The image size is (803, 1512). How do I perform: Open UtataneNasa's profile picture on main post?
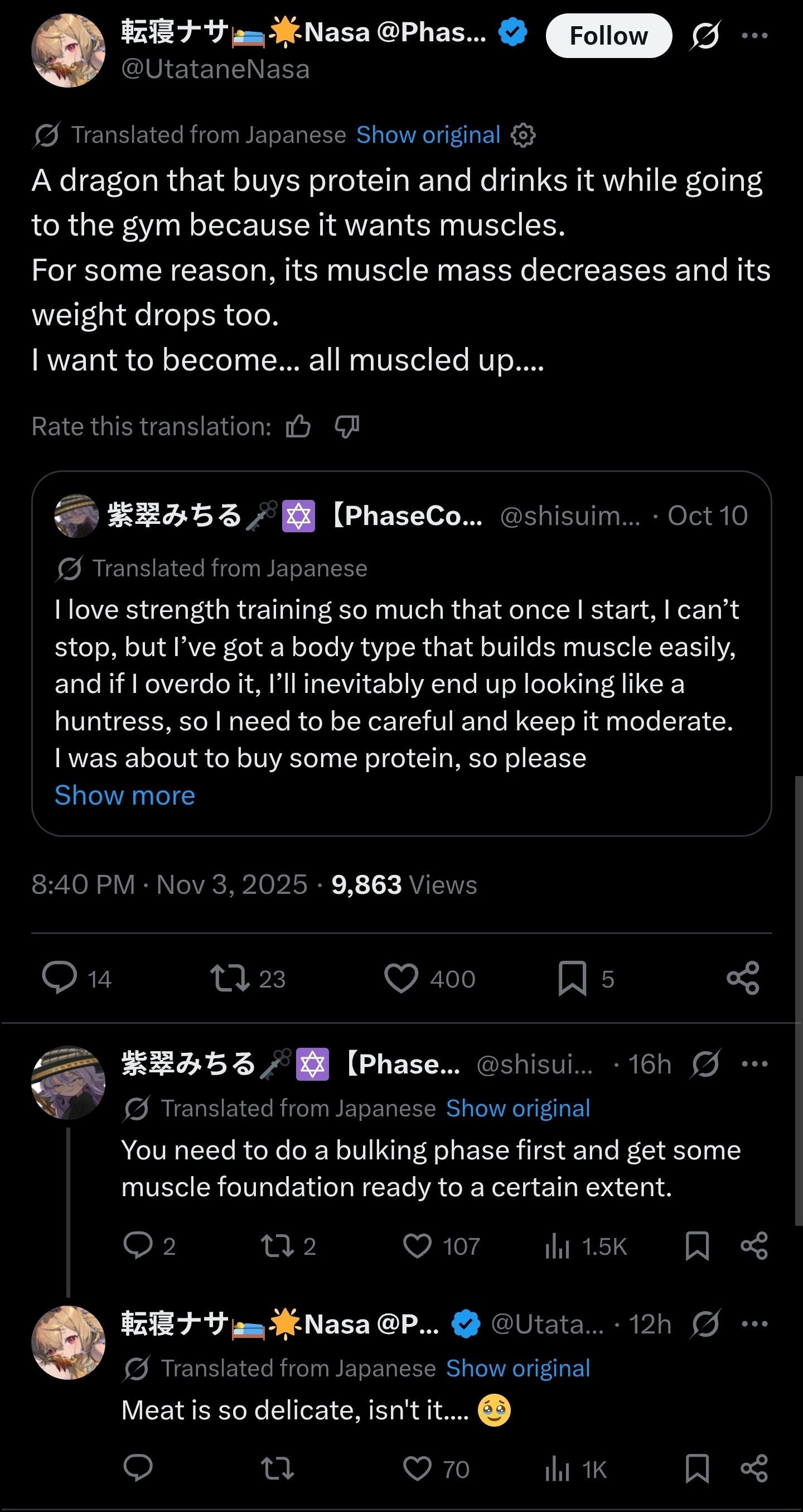click(68, 50)
